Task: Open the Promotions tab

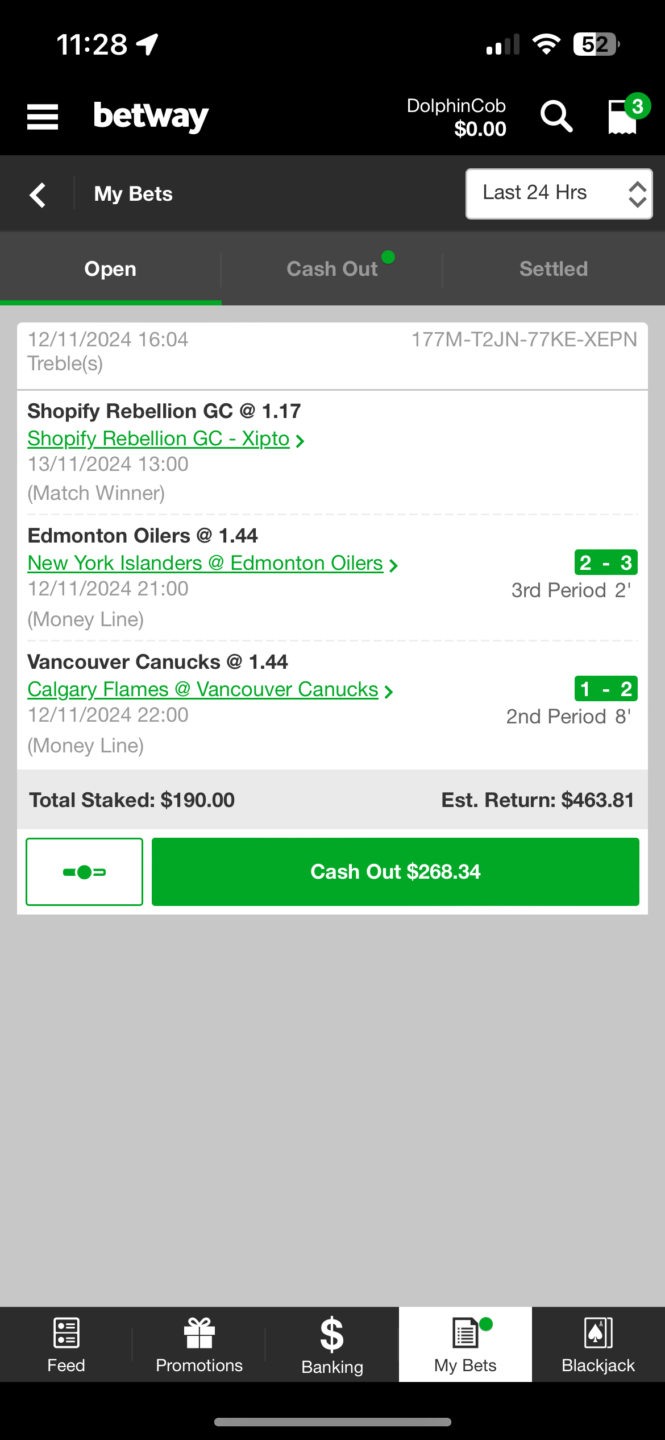Action: (x=199, y=1345)
